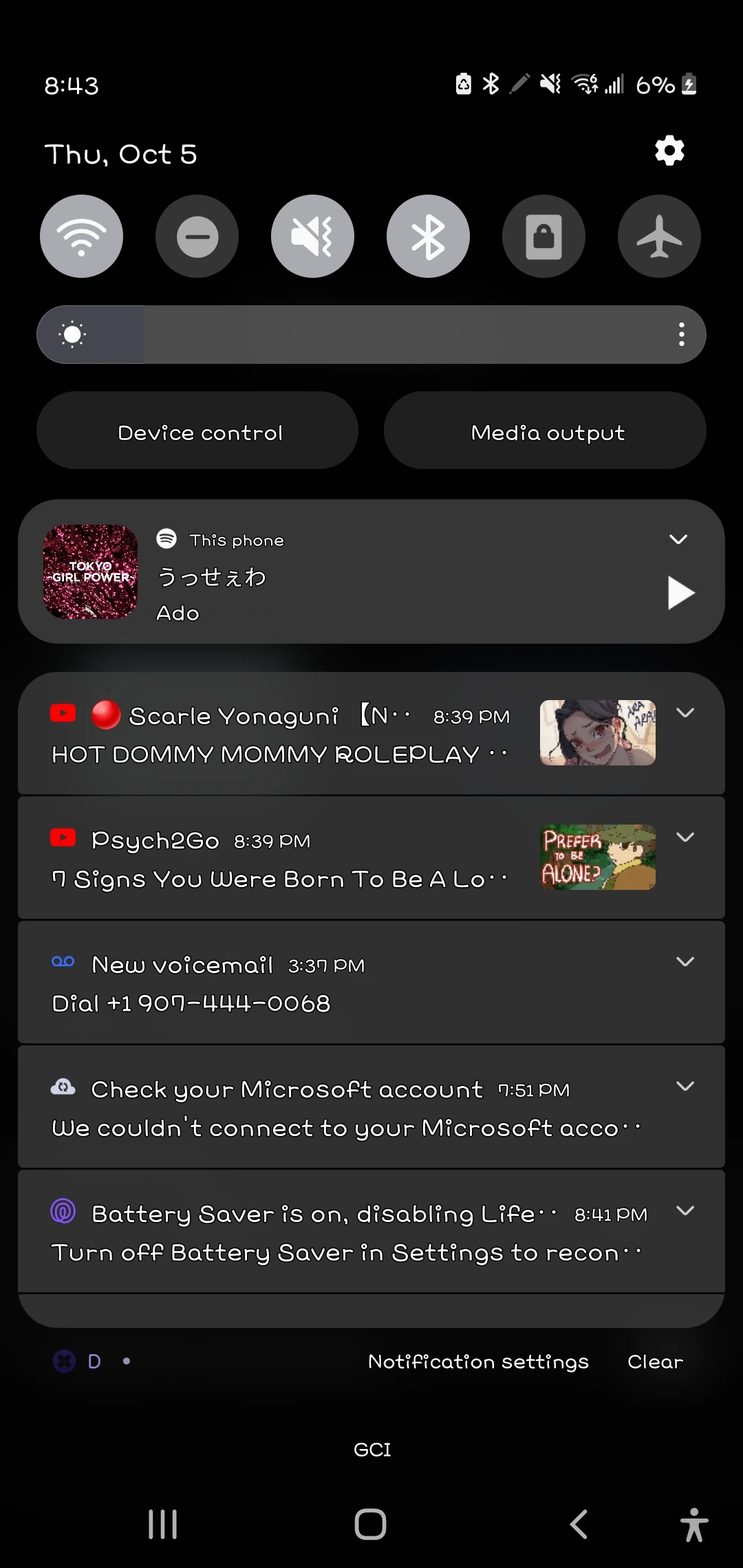Viewport: 743px width, 1568px height.
Task: Open settings via the gear icon
Action: click(x=669, y=151)
